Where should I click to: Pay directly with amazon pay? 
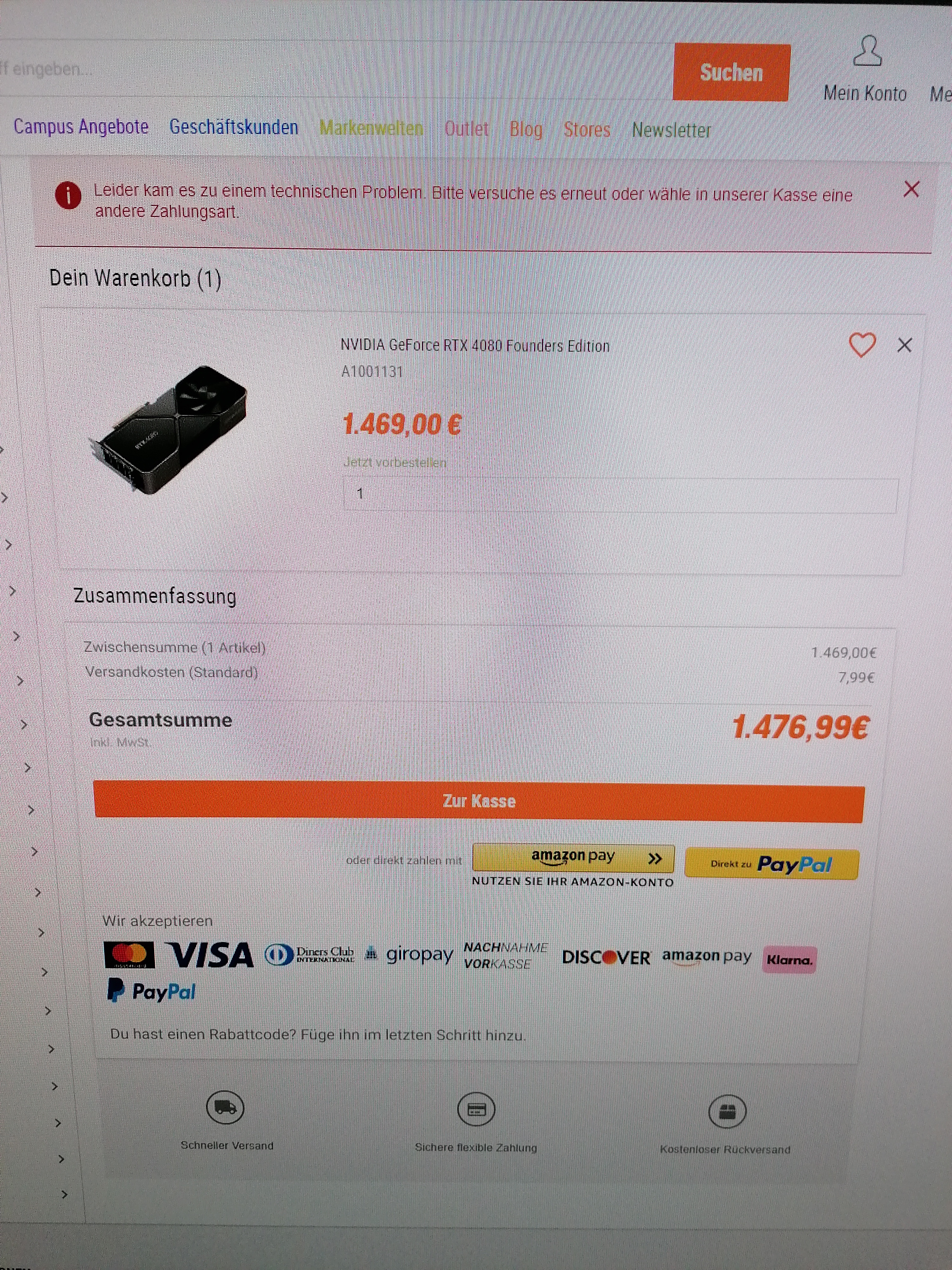point(573,858)
